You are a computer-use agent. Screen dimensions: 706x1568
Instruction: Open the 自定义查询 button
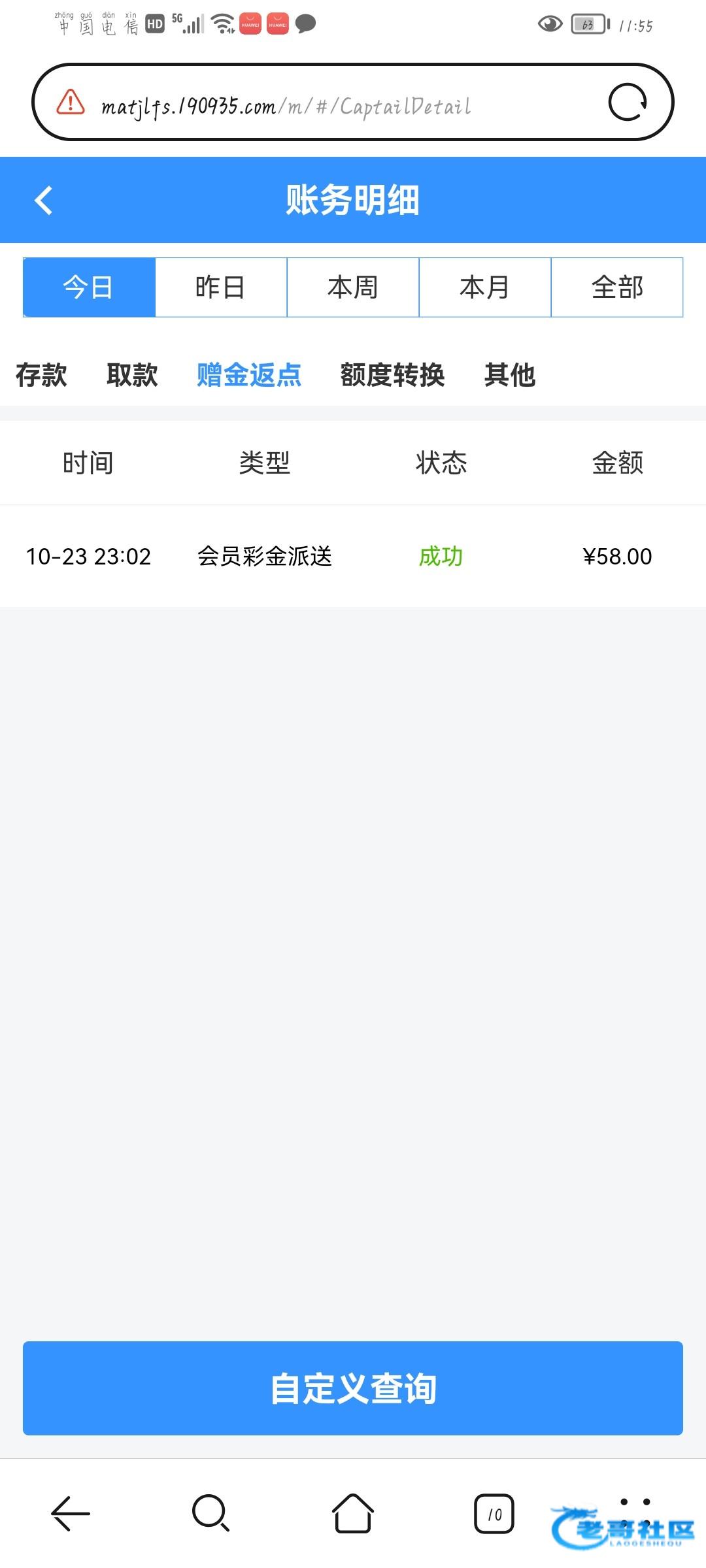[353, 1388]
